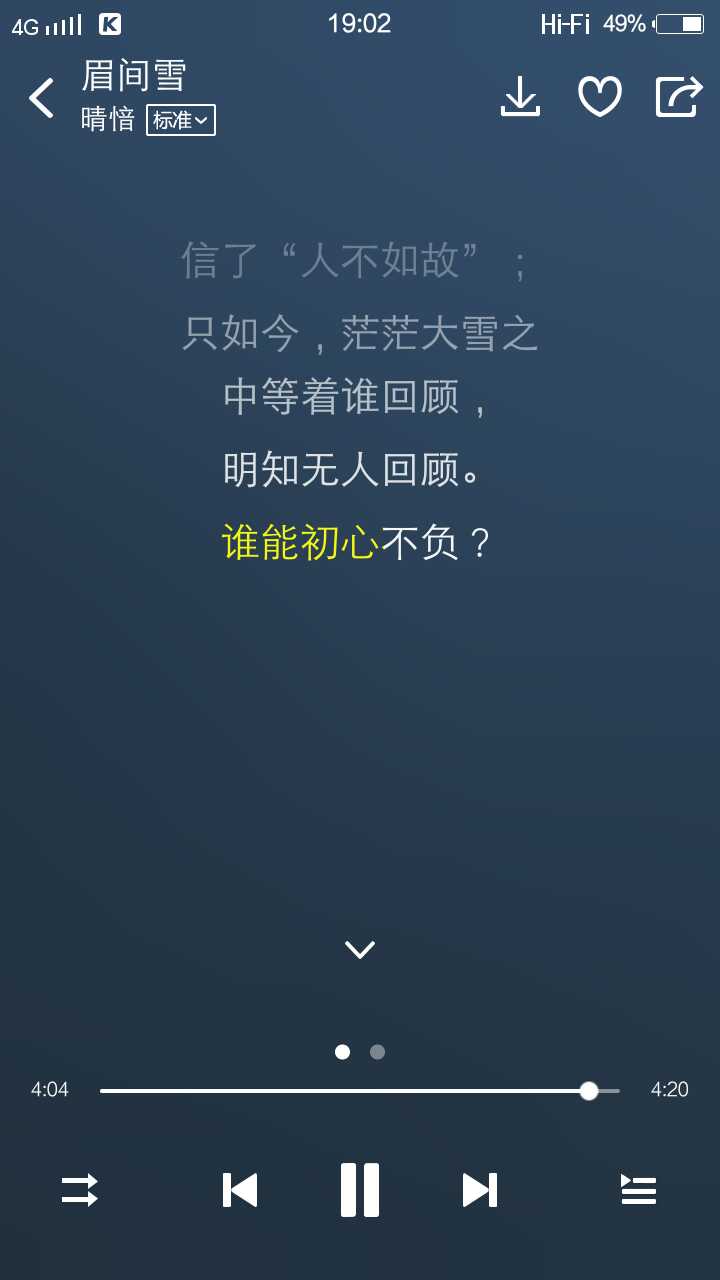720x1280 pixels.
Task: Download the song 眉间雪
Action: coord(520,97)
